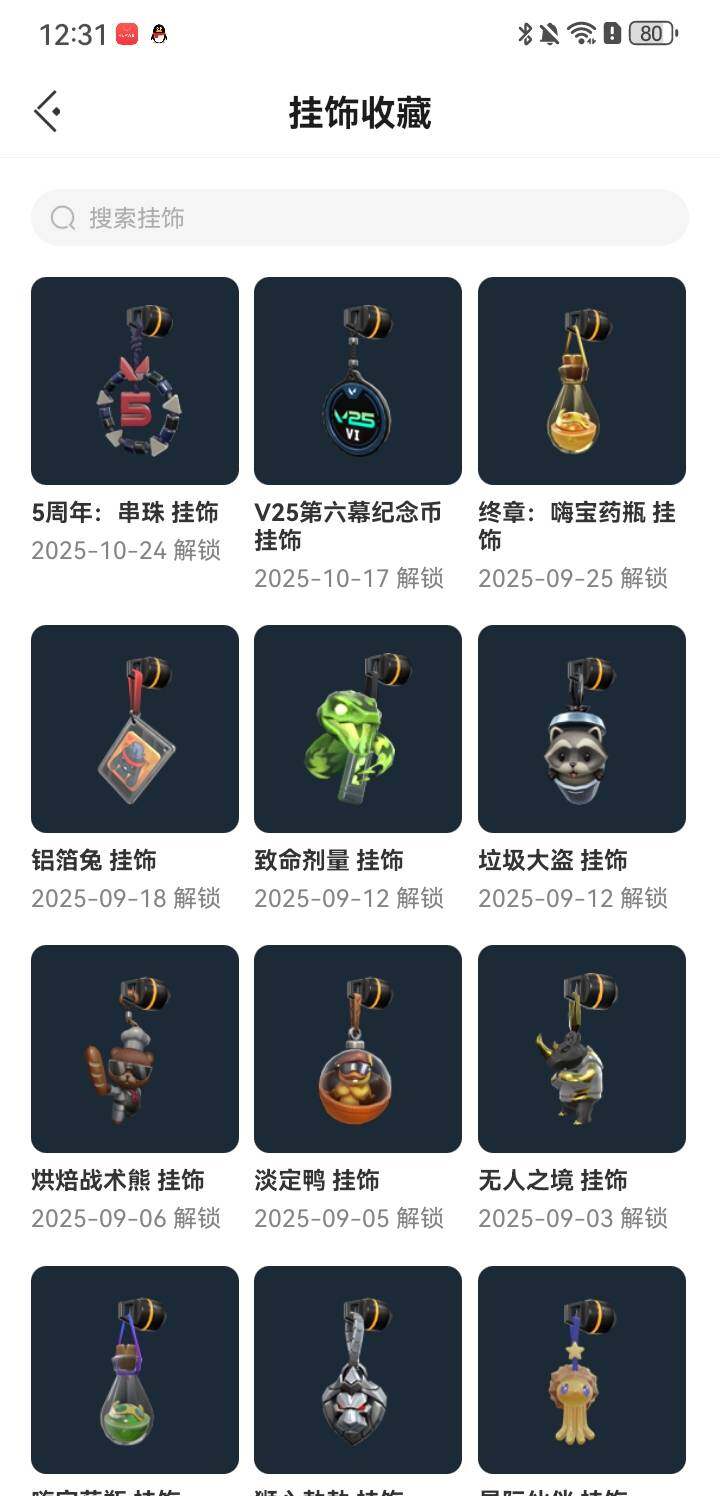Tap the 搜索挂饰 search field
Screen dimensions: 720x1496
point(360,218)
